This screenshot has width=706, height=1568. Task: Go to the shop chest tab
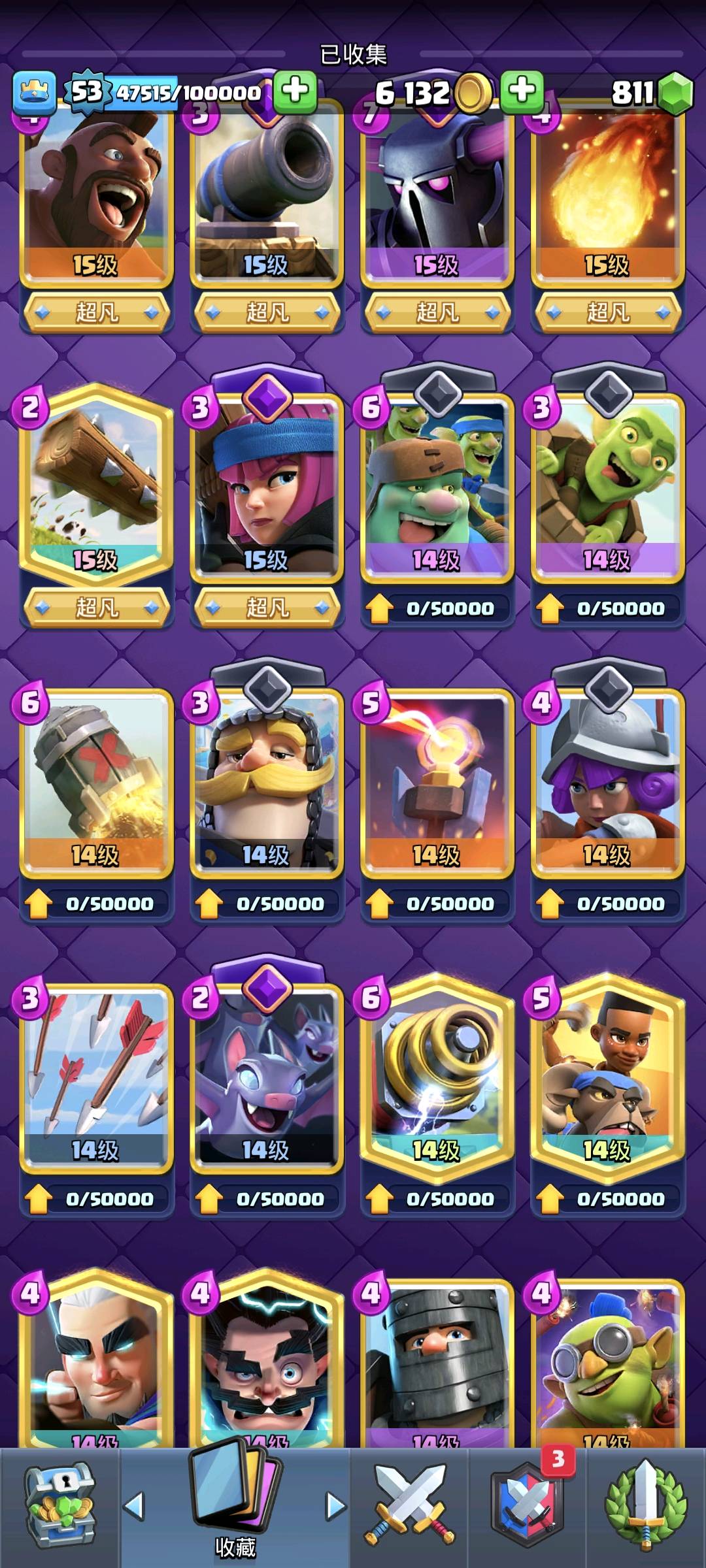click(x=59, y=1506)
